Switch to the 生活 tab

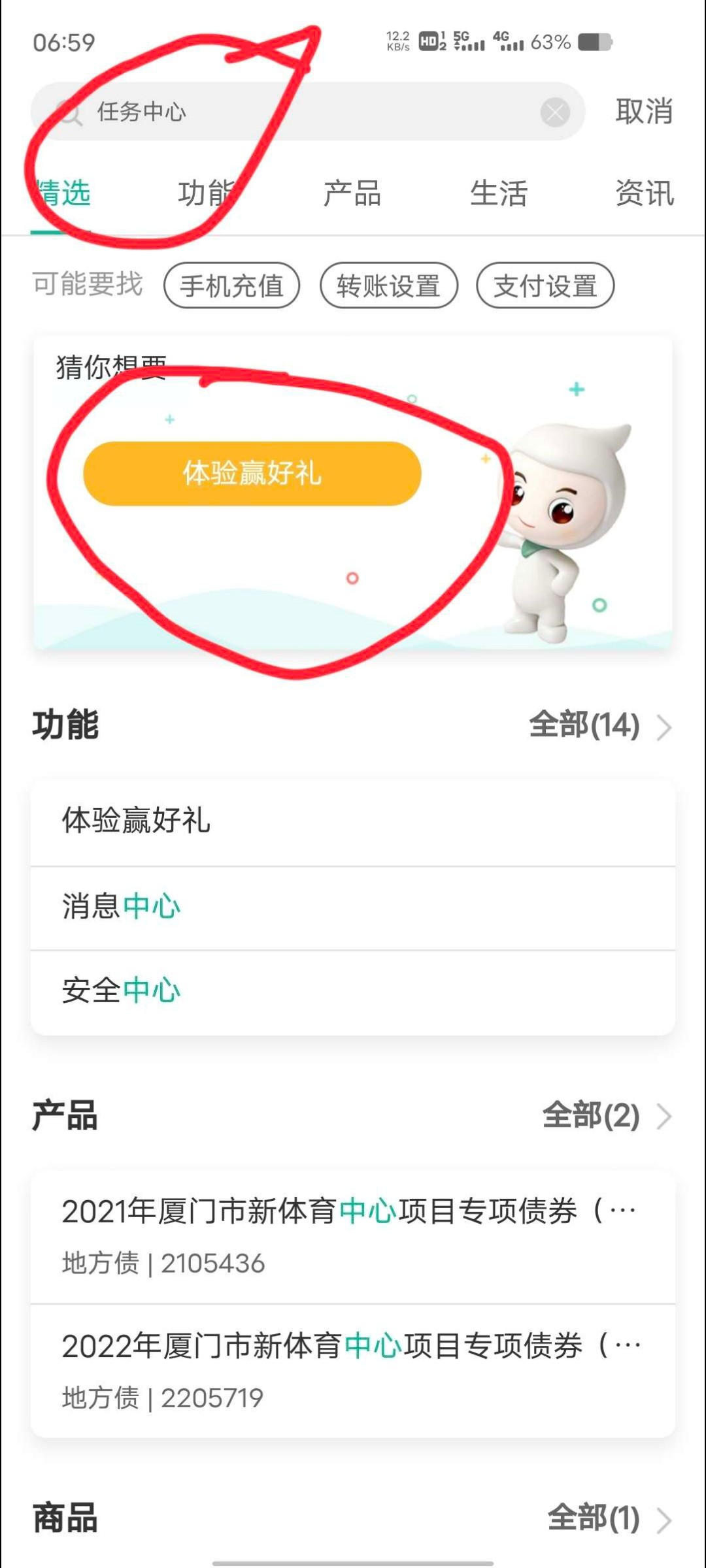498,193
